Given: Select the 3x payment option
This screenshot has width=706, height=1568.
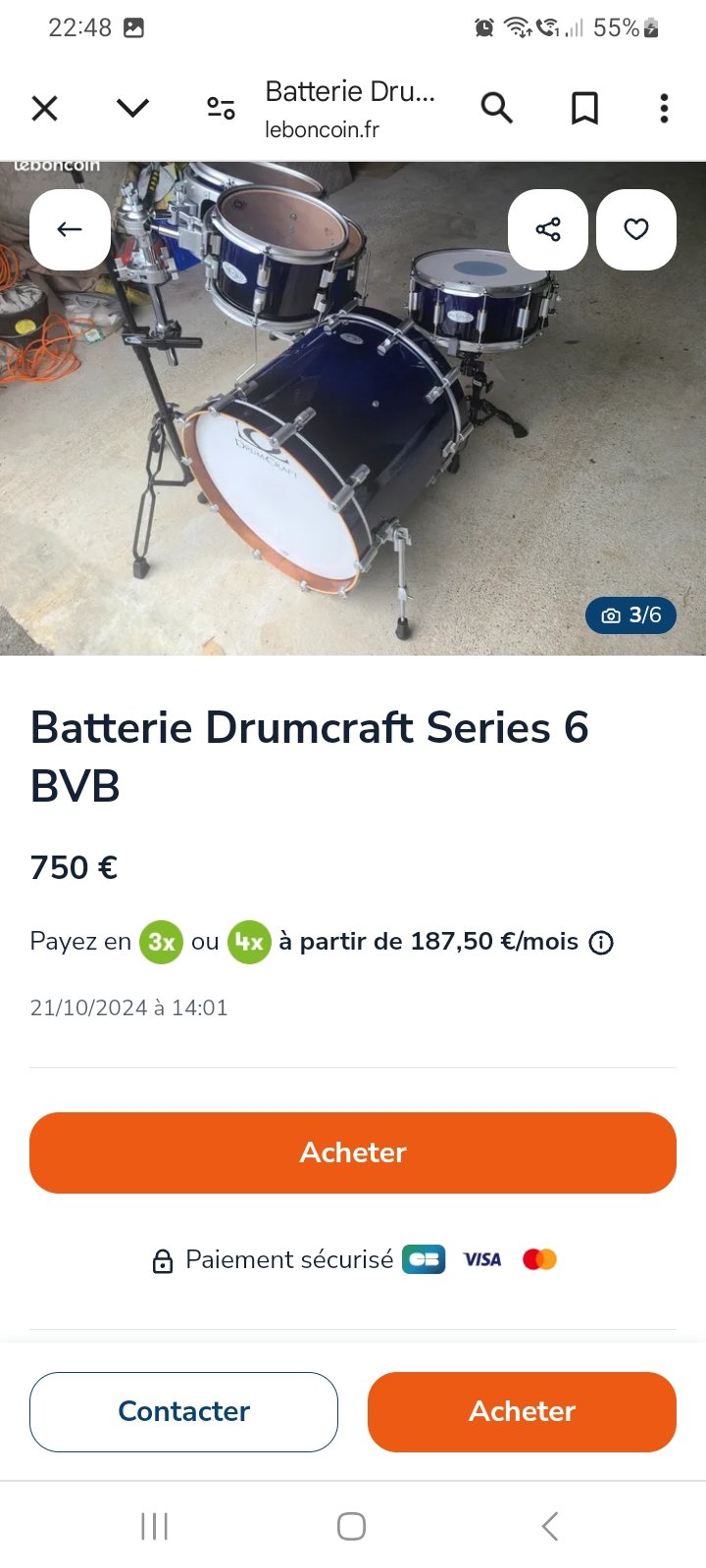Looking at the screenshot, I should (x=161, y=943).
